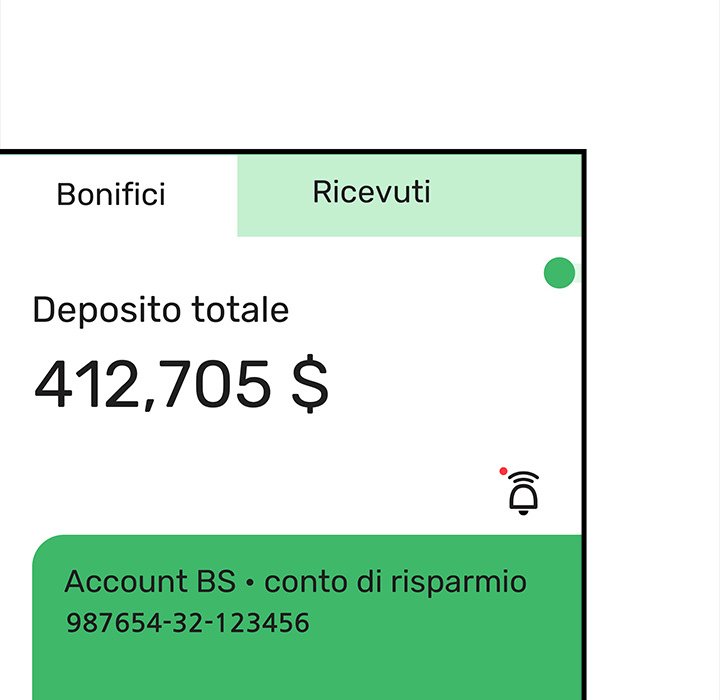Switch to the Ricevuti tab
This screenshot has width=720, height=700.
tap(372, 192)
